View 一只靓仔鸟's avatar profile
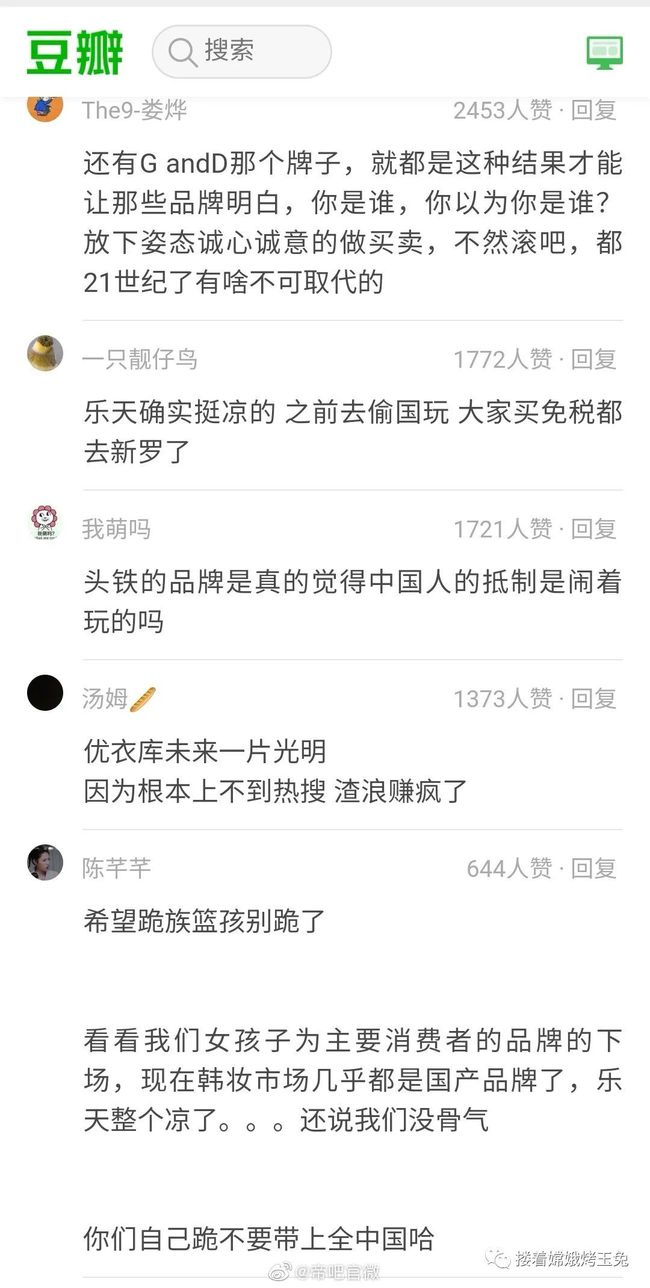Screen dimensions: 650x1288 click(x=45, y=354)
